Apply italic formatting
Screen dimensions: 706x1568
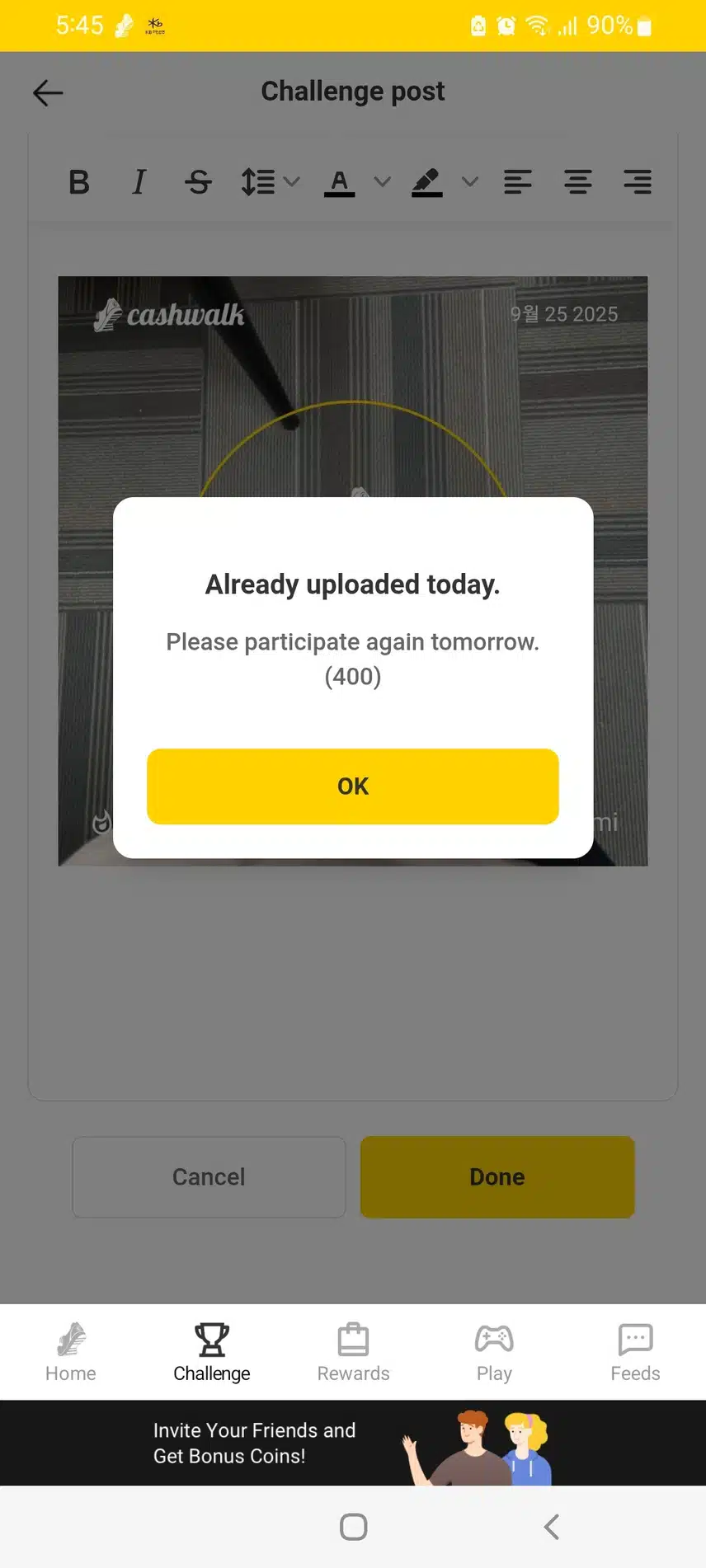[139, 181]
